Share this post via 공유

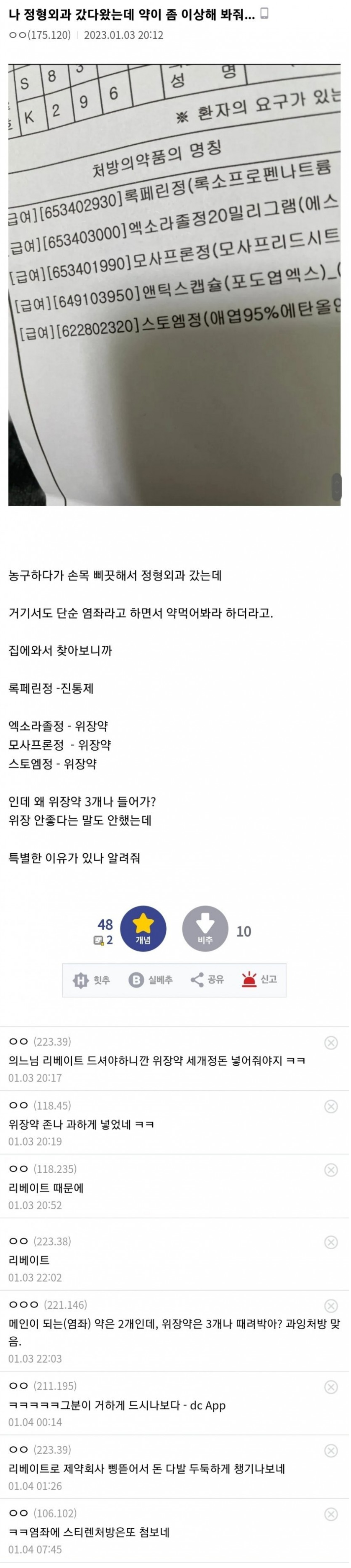(207, 980)
